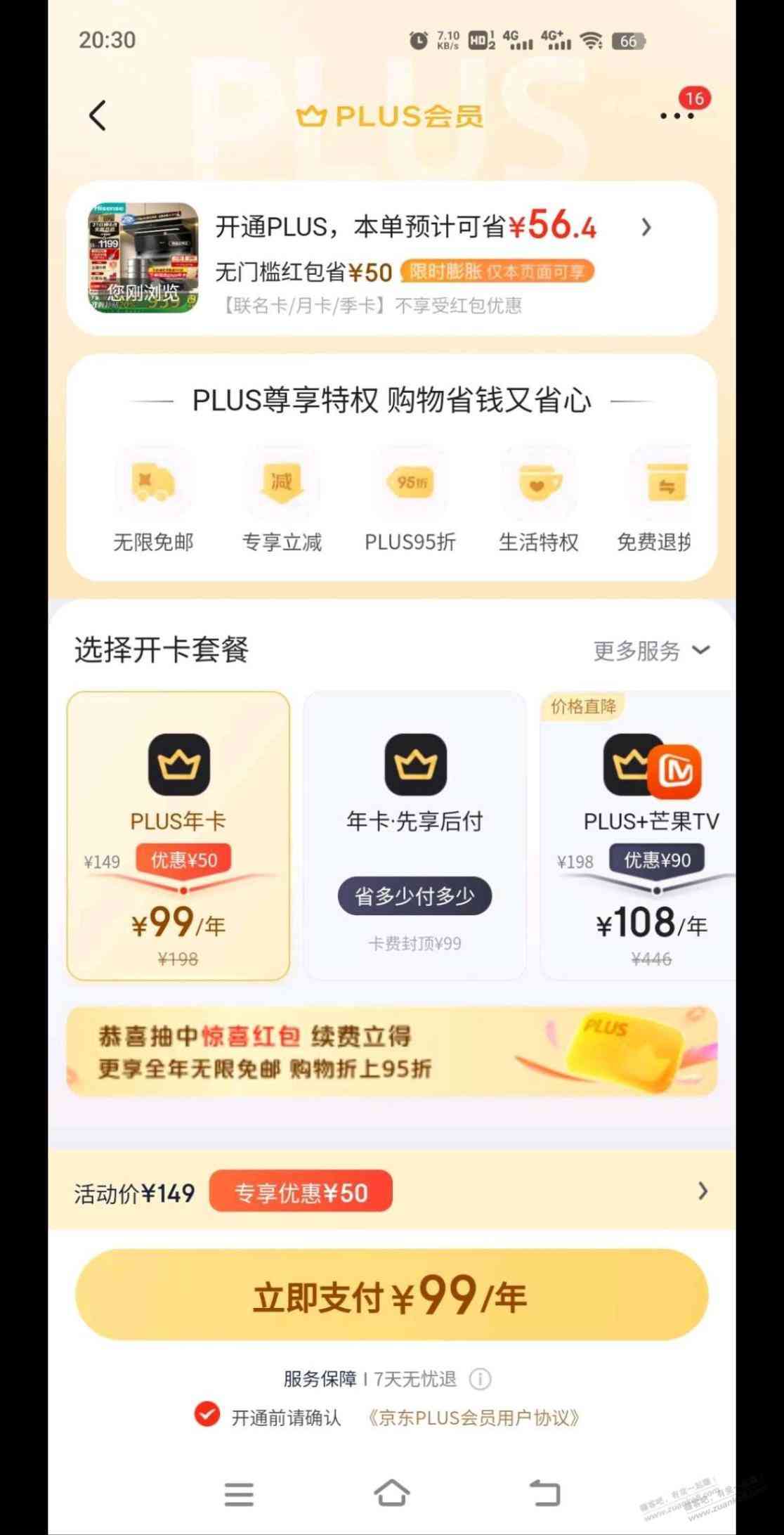View the 专享立减 privilege
Image resolution: width=784 pixels, height=1535 pixels.
pyautogui.click(x=282, y=500)
